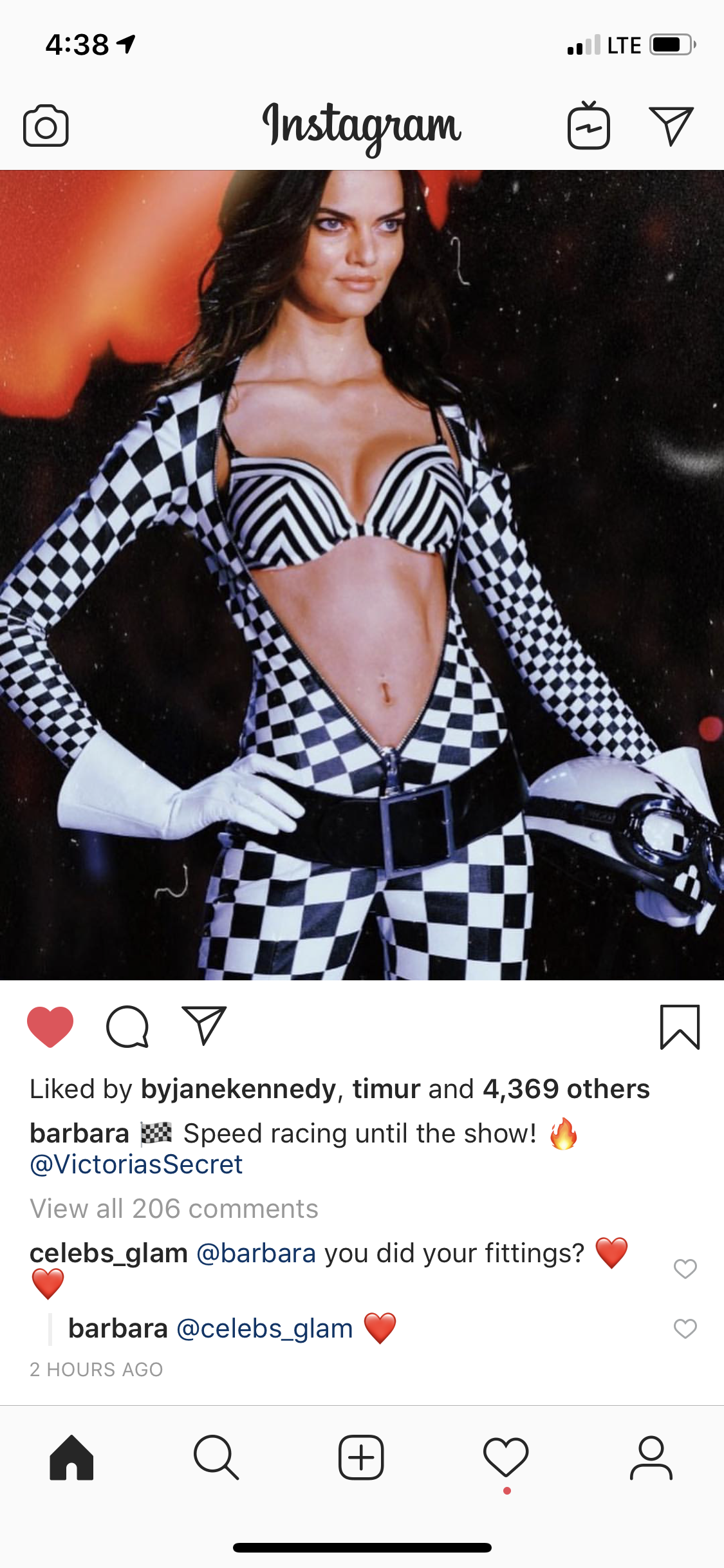The width and height of the screenshot is (724, 1568).
Task: Open timur's profile from the likes line
Action: point(386,1089)
